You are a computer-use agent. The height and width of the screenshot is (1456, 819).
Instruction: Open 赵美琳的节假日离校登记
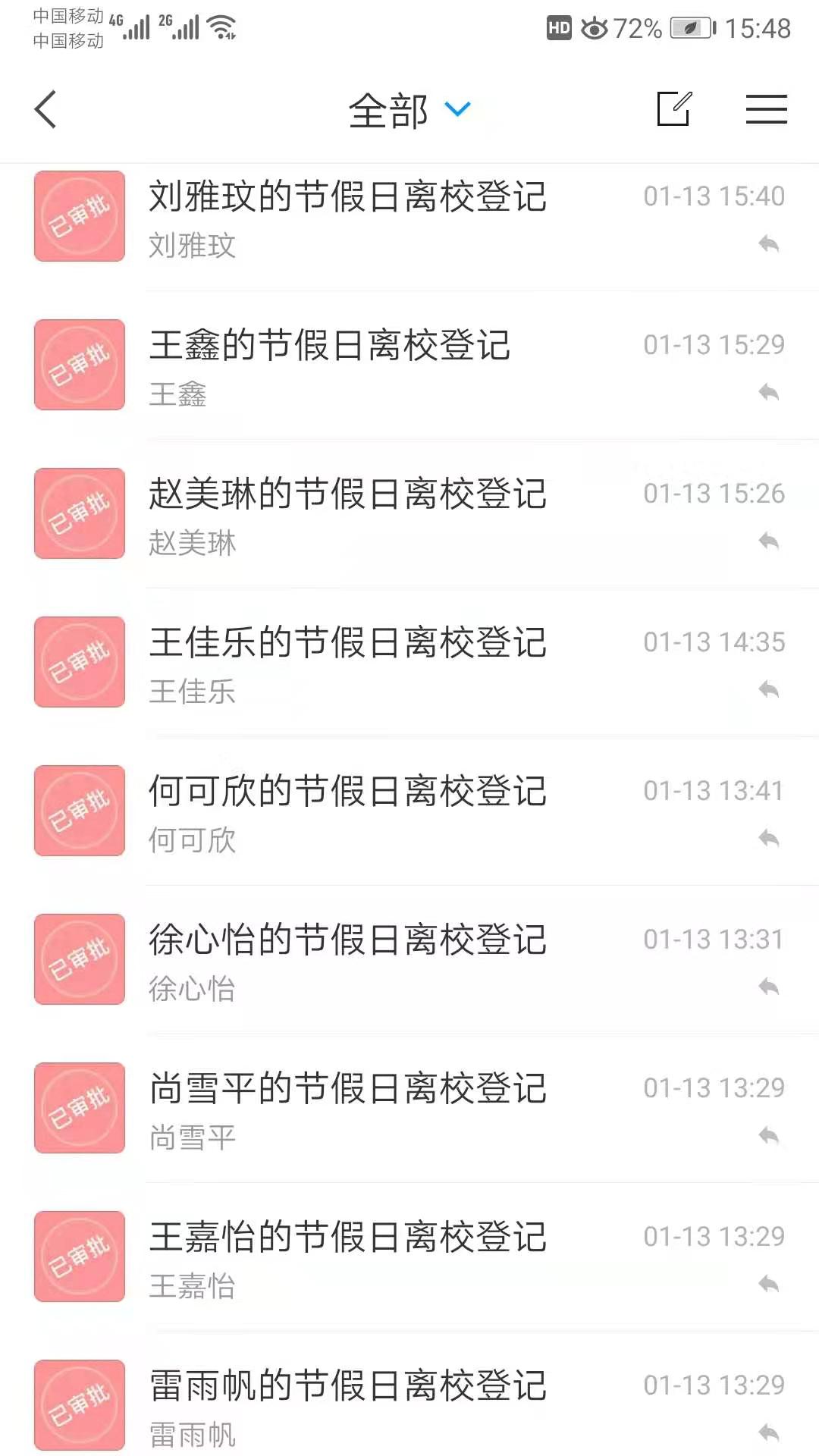click(x=409, y=513)
